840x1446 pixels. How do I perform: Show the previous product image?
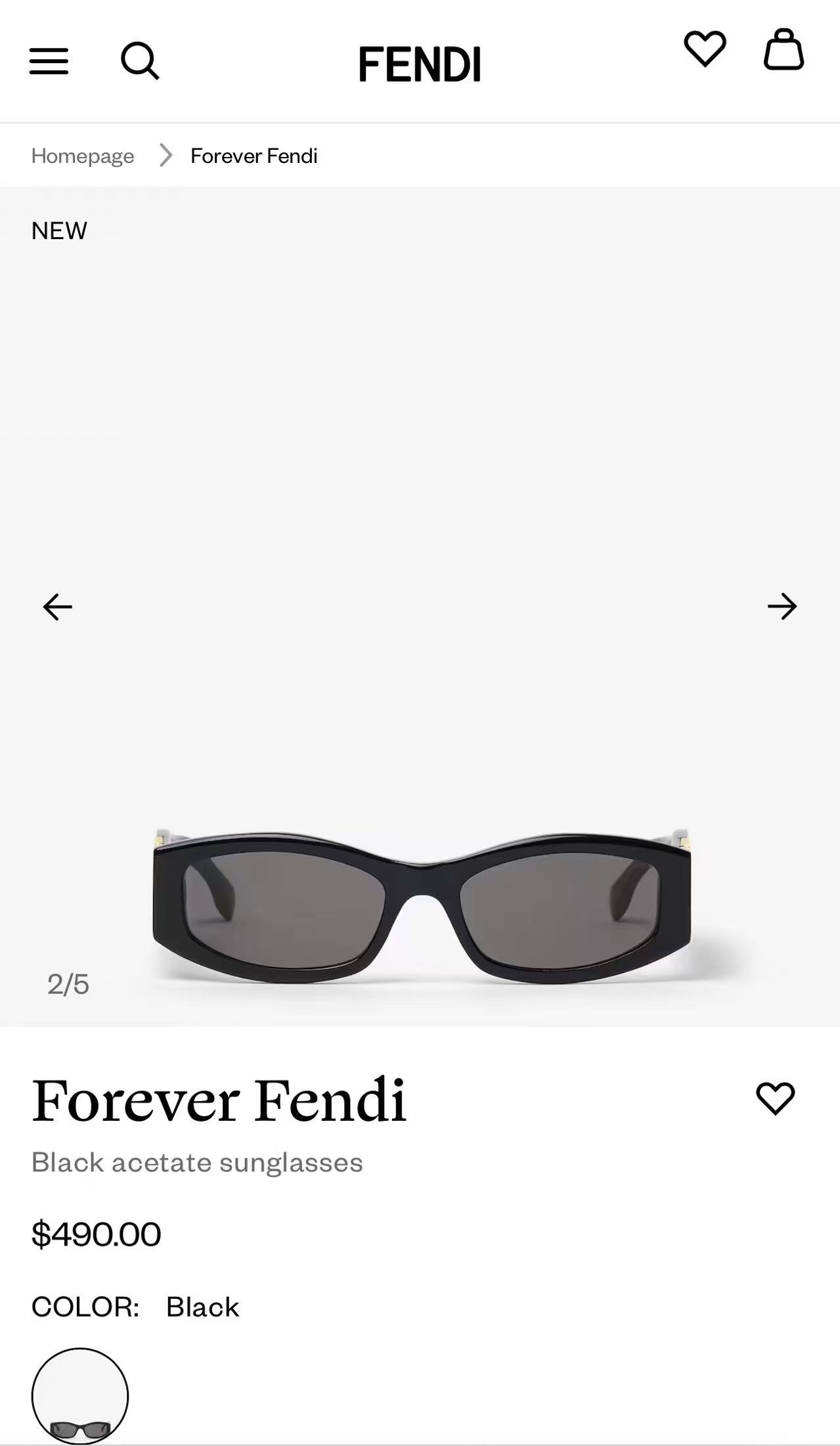(x=58, y=606)
